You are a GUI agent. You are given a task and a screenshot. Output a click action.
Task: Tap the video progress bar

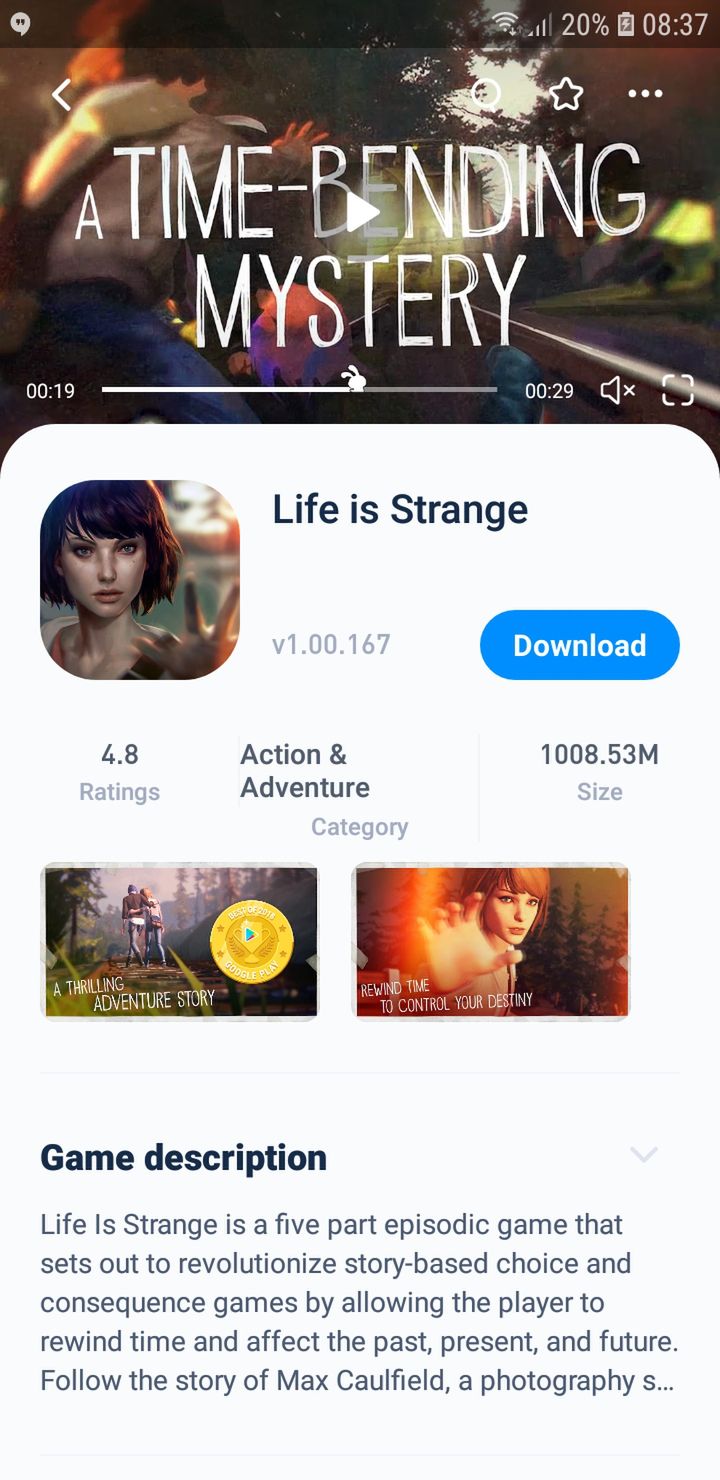coord(299,389)
